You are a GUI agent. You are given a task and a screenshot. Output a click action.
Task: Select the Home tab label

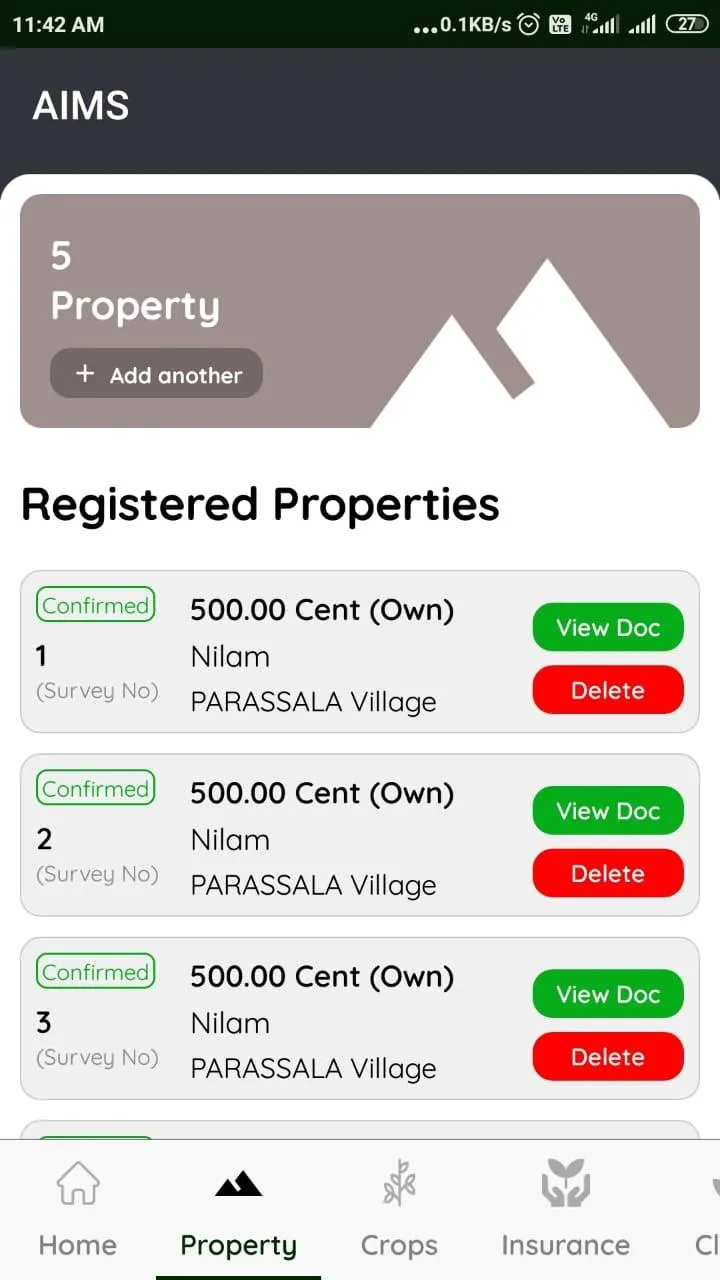76,1245
